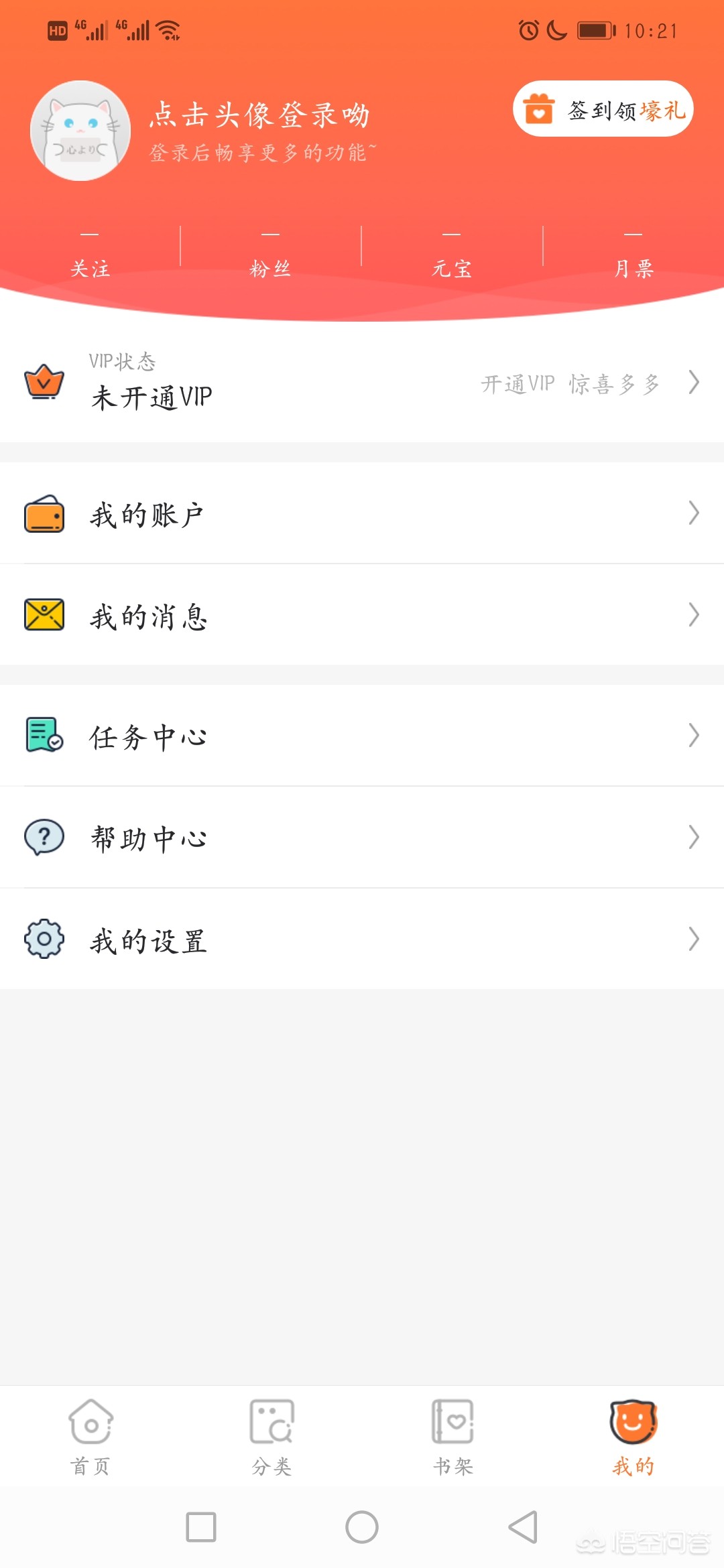Open 帮助中心 help center
Viewport: 724px width, 1568px height.
[362, 838]
